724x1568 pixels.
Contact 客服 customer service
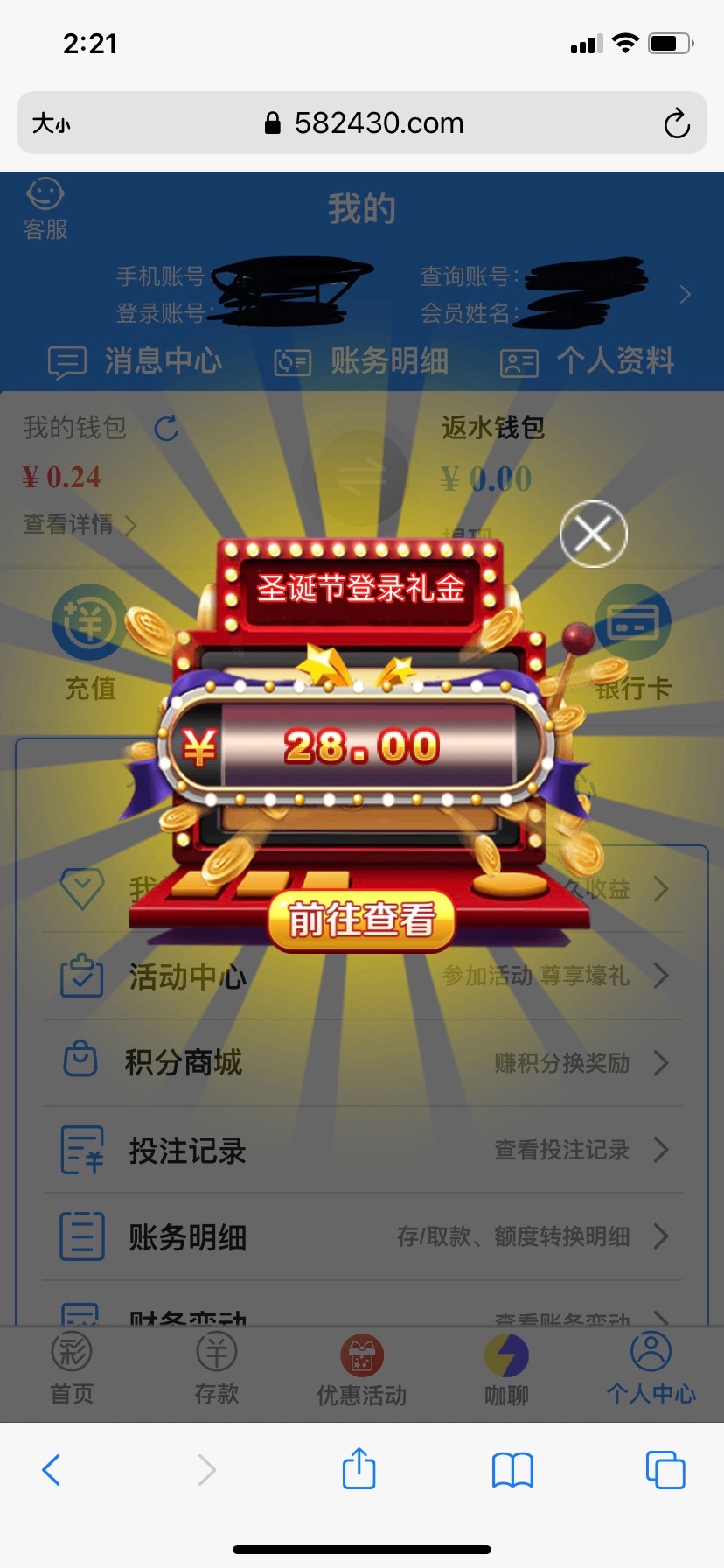pos(45,208)
